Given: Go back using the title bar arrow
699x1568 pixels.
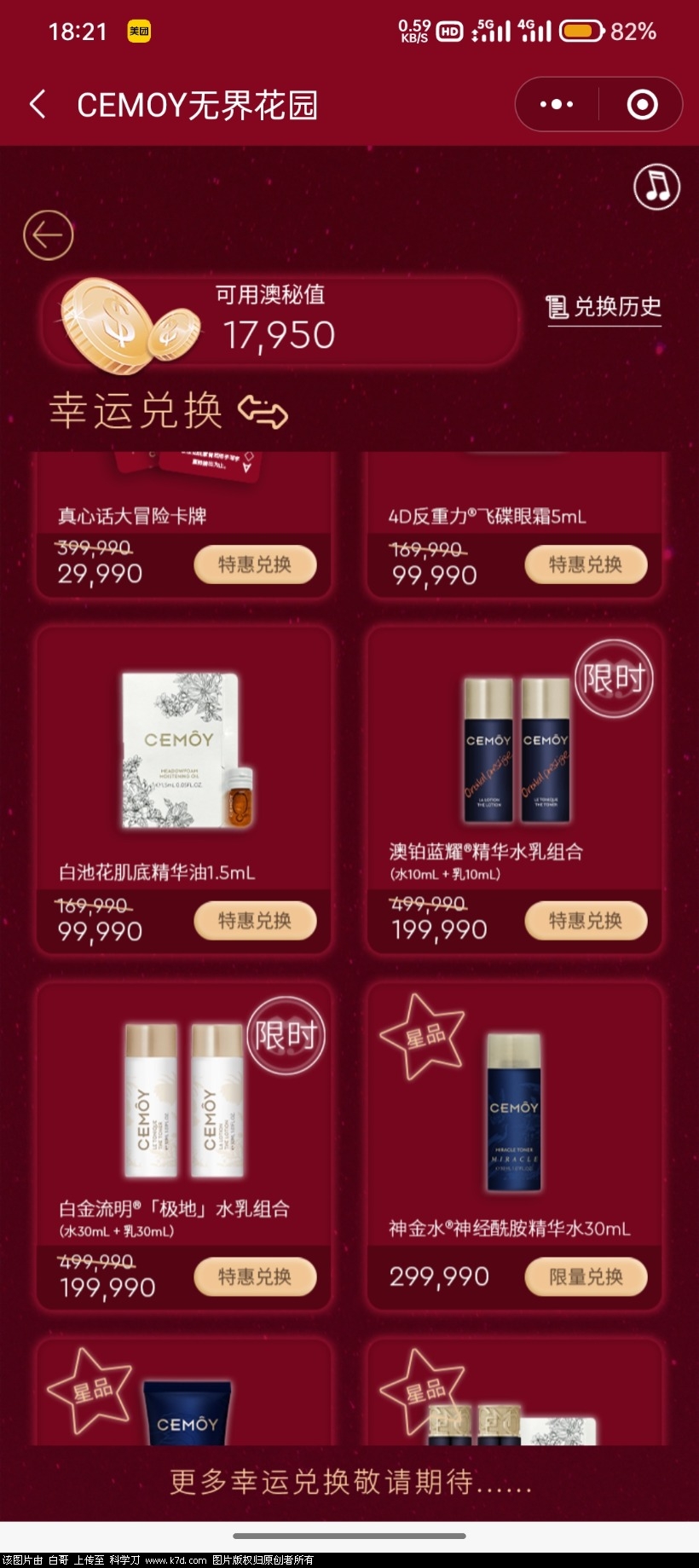Looking at the screenshot, I should [38, 105].
